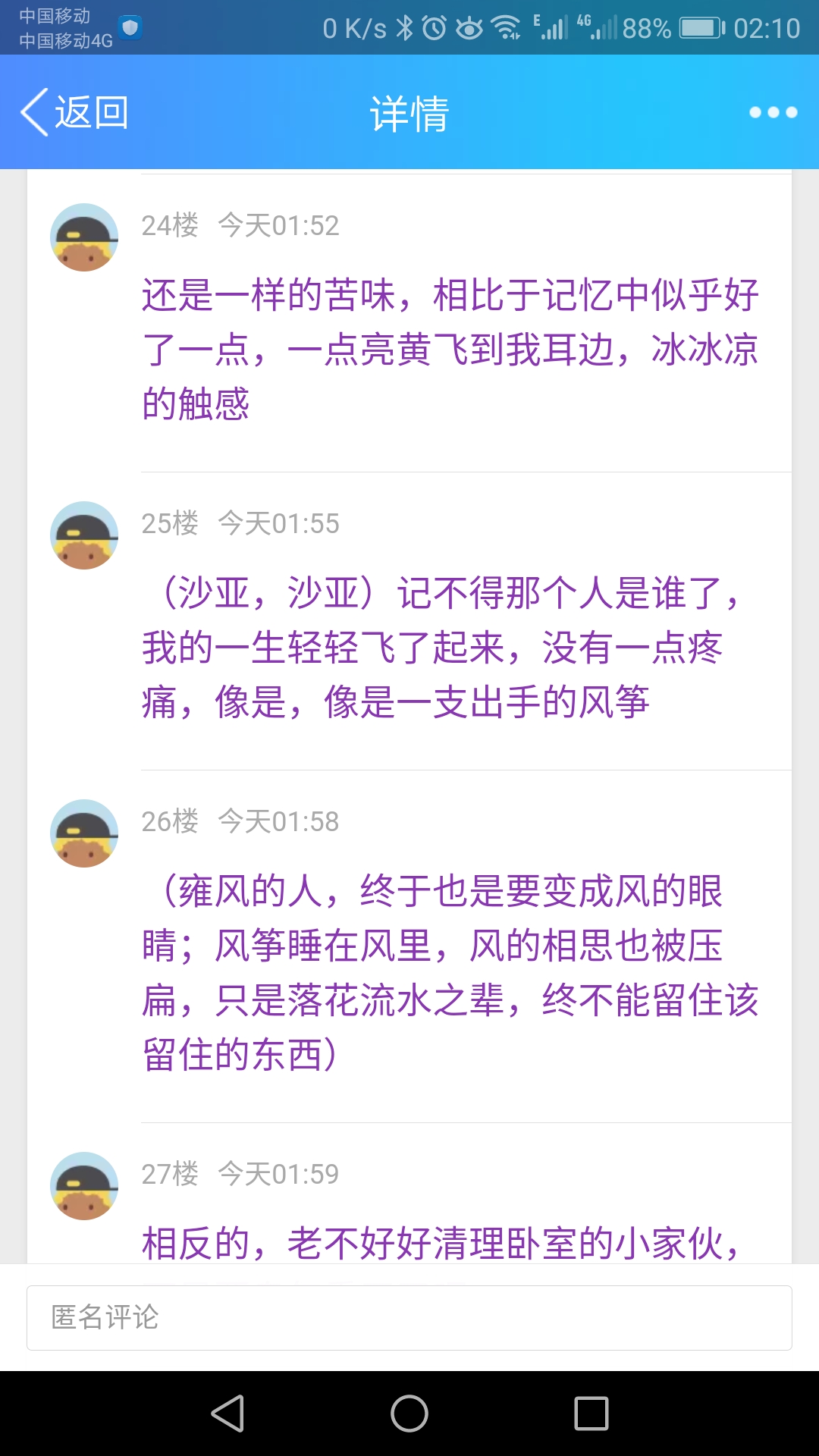
Task: Go to the system home screen
Action: click(409, 1414)
